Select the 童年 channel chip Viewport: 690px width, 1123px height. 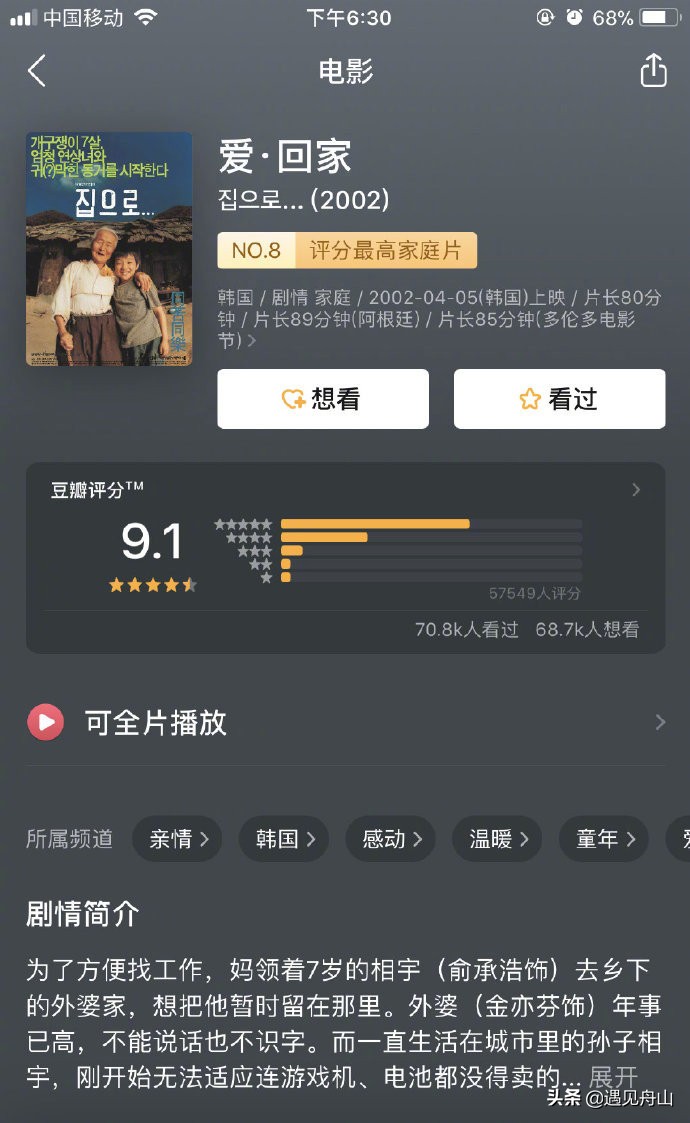605,839
